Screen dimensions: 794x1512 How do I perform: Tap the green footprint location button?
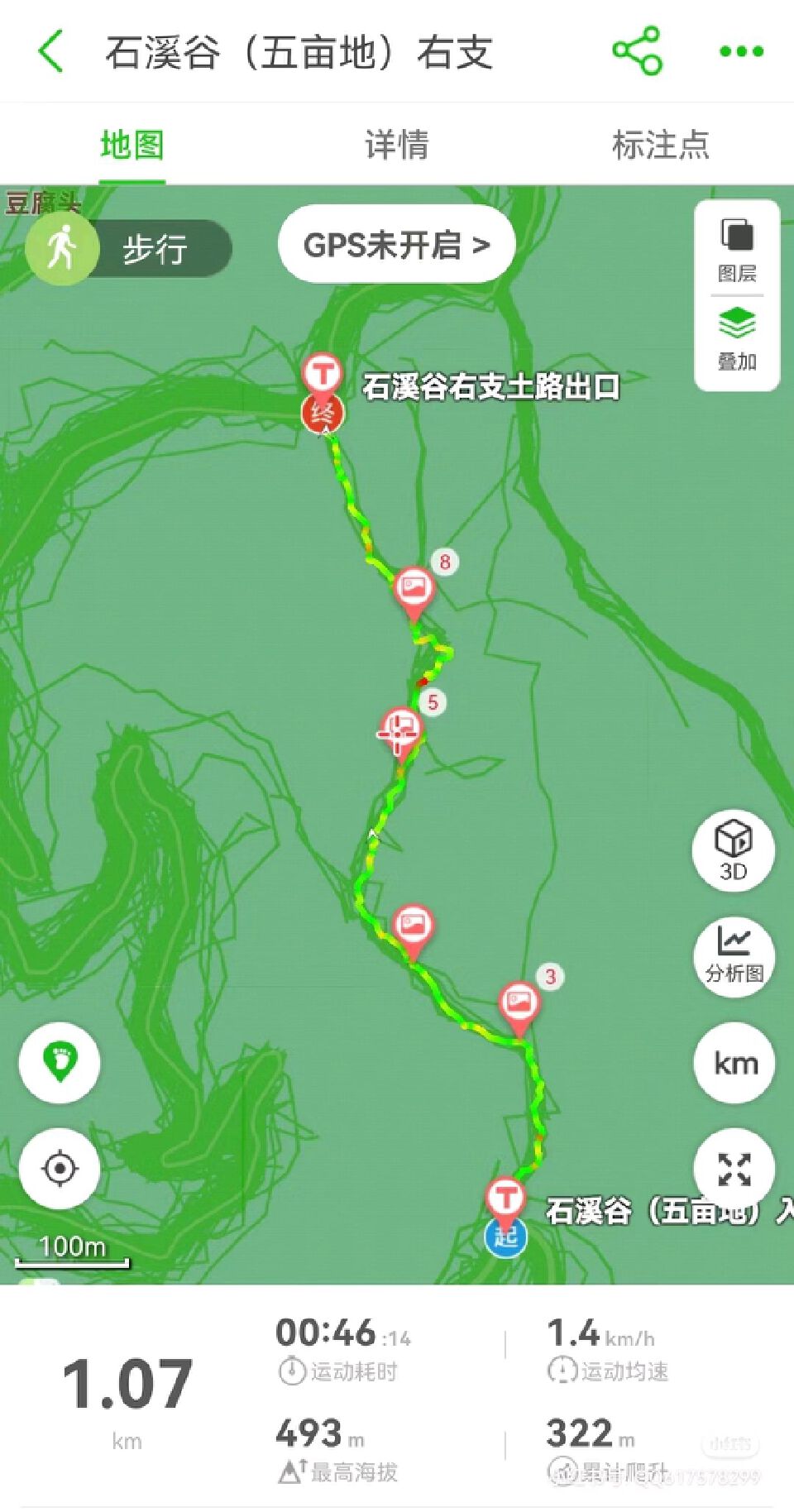tap(60, 1062)
